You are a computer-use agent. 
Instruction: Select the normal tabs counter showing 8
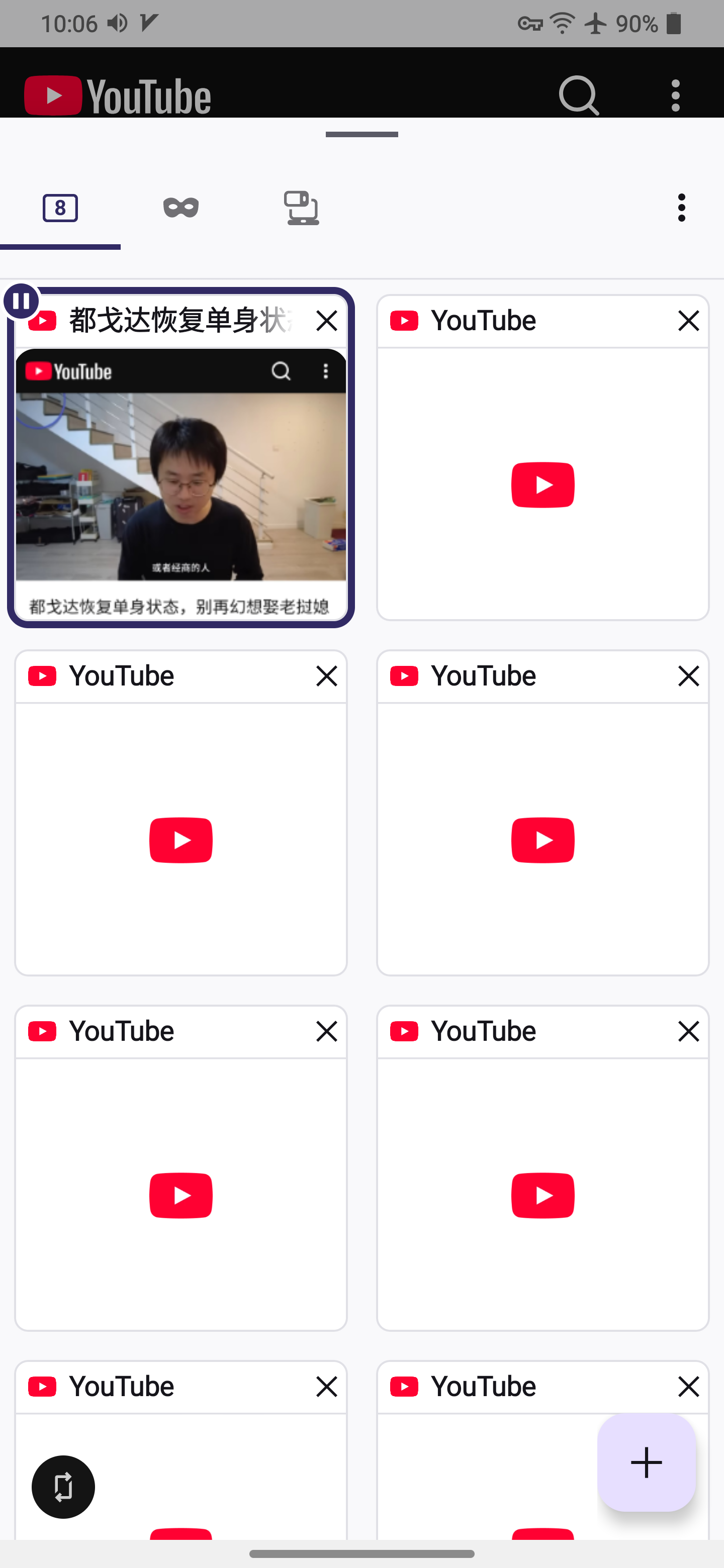60,208
